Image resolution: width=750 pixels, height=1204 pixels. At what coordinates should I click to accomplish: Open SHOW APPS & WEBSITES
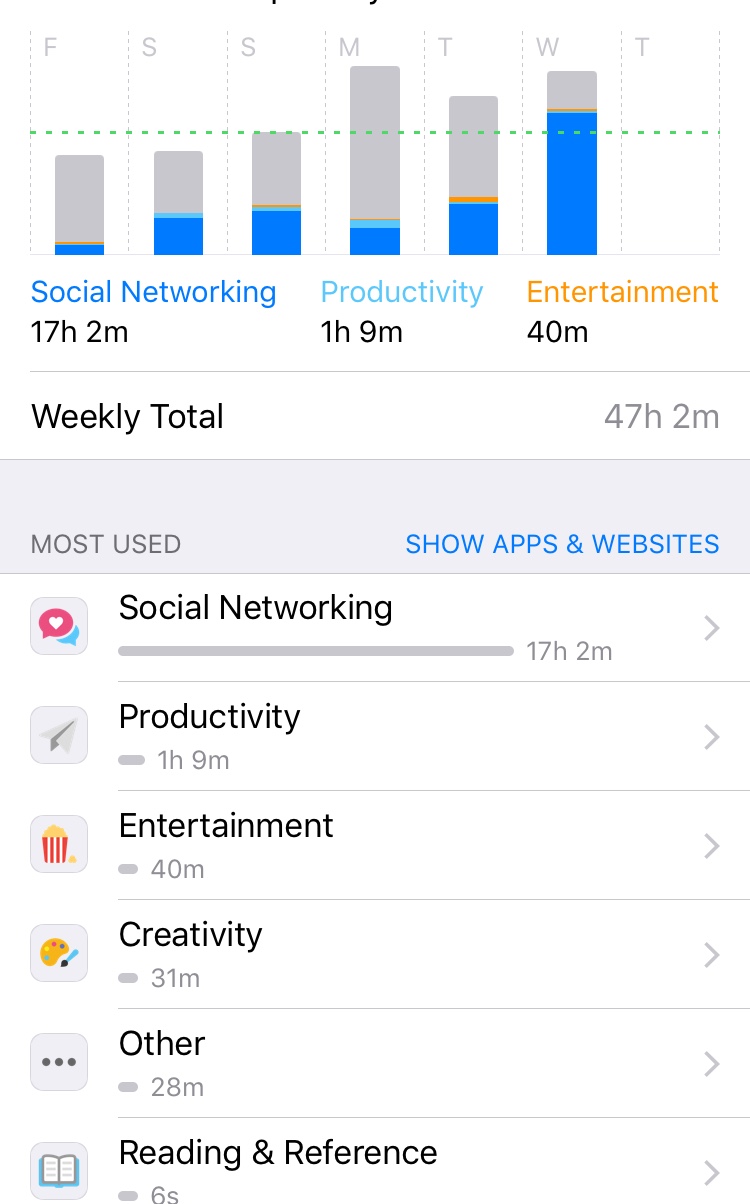click(562, 544)
